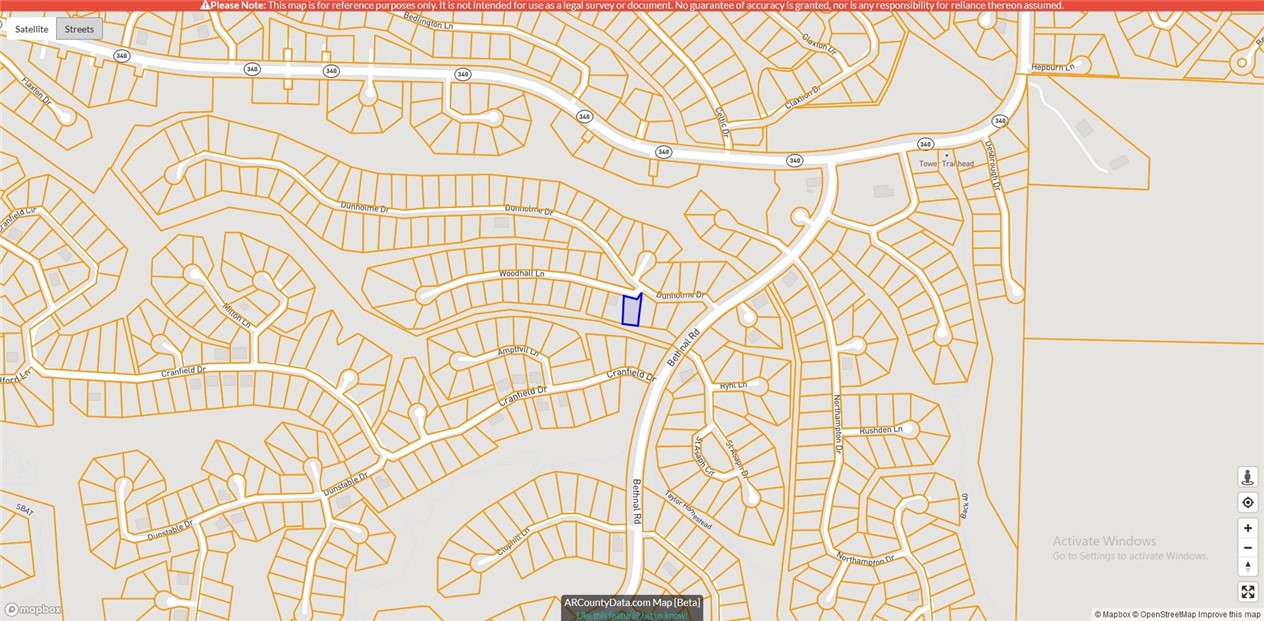The image size is (1264, 621).
Task: Switch to the Streets map view
Action: coord(79,29)
